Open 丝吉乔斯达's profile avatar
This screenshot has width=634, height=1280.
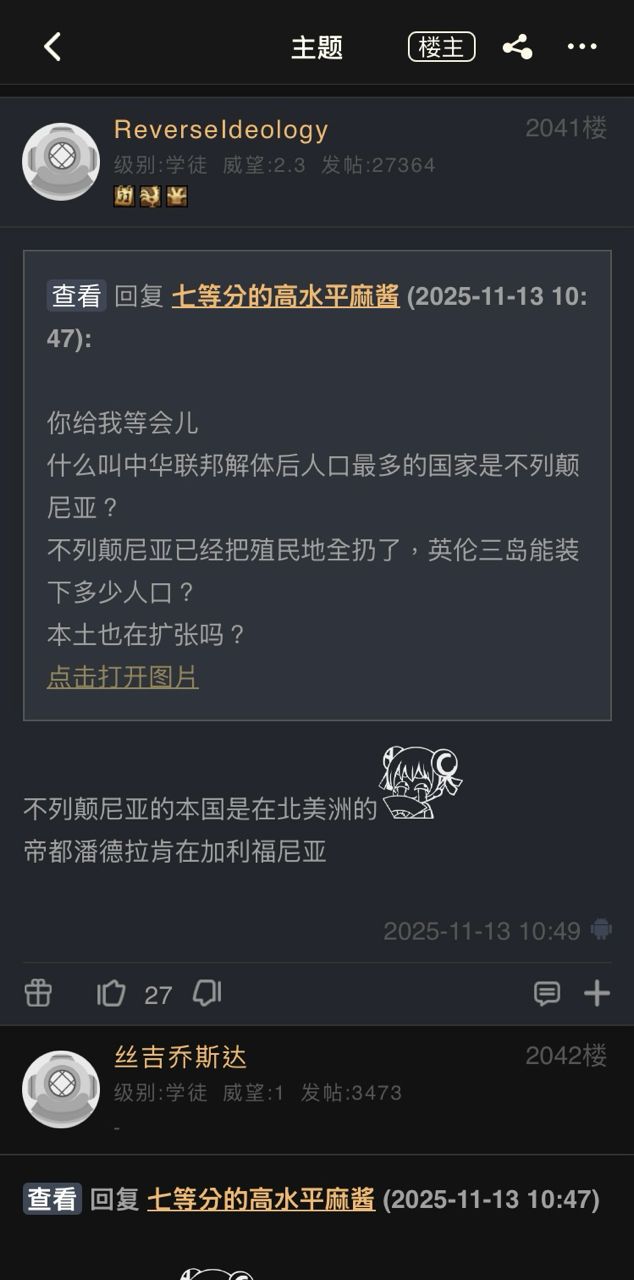pos(61,1089)
